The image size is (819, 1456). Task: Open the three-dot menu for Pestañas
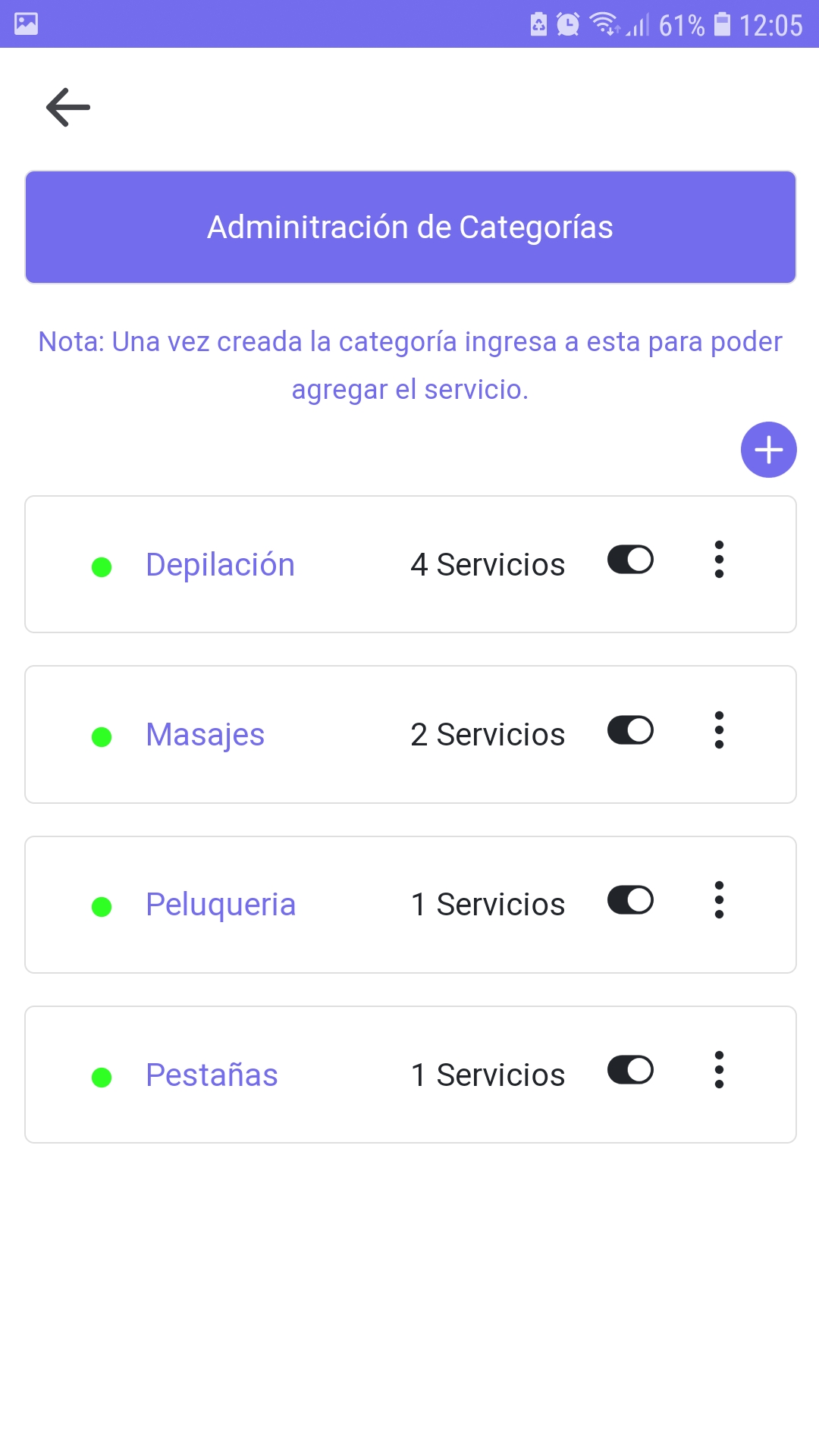pos(719,1072)
